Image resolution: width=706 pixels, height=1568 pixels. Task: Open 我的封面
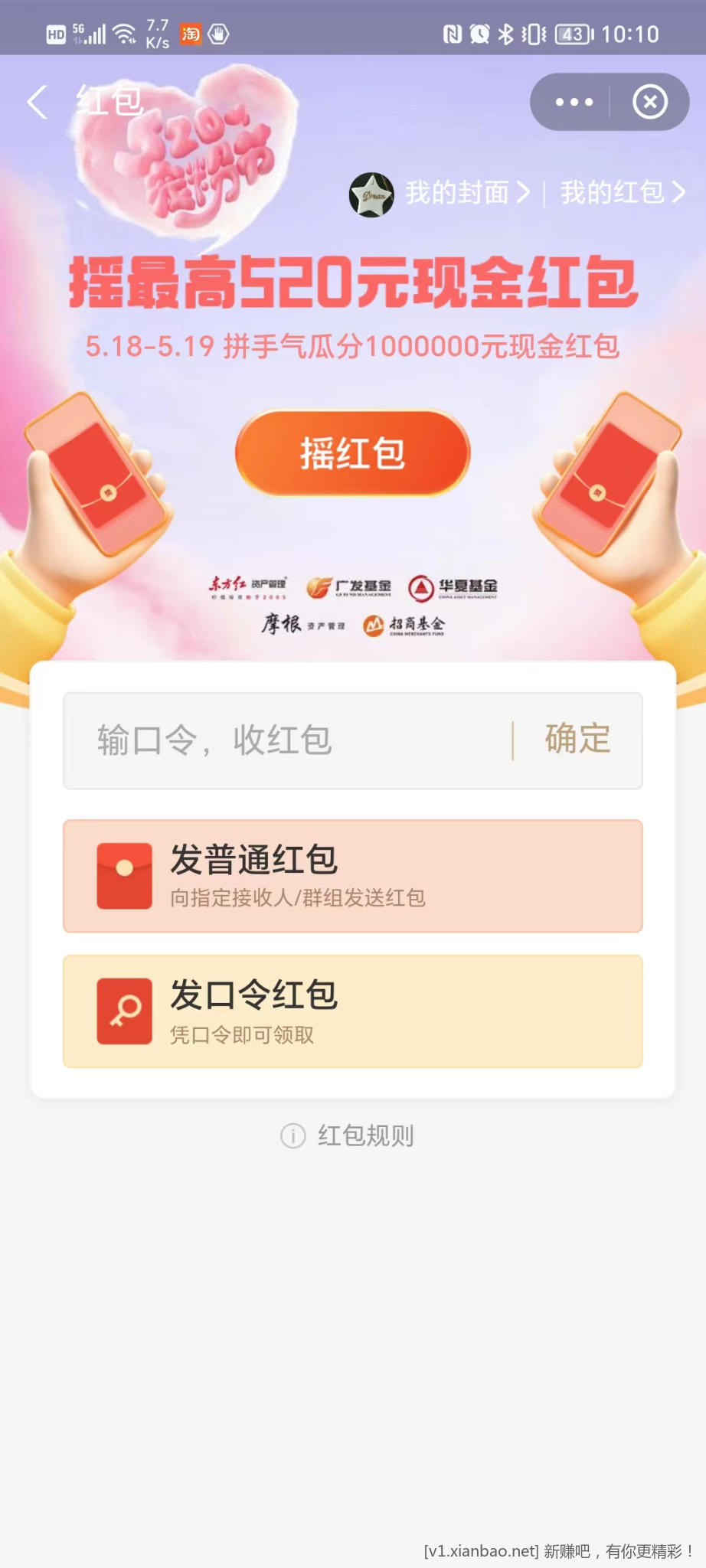tap(457, 193)
